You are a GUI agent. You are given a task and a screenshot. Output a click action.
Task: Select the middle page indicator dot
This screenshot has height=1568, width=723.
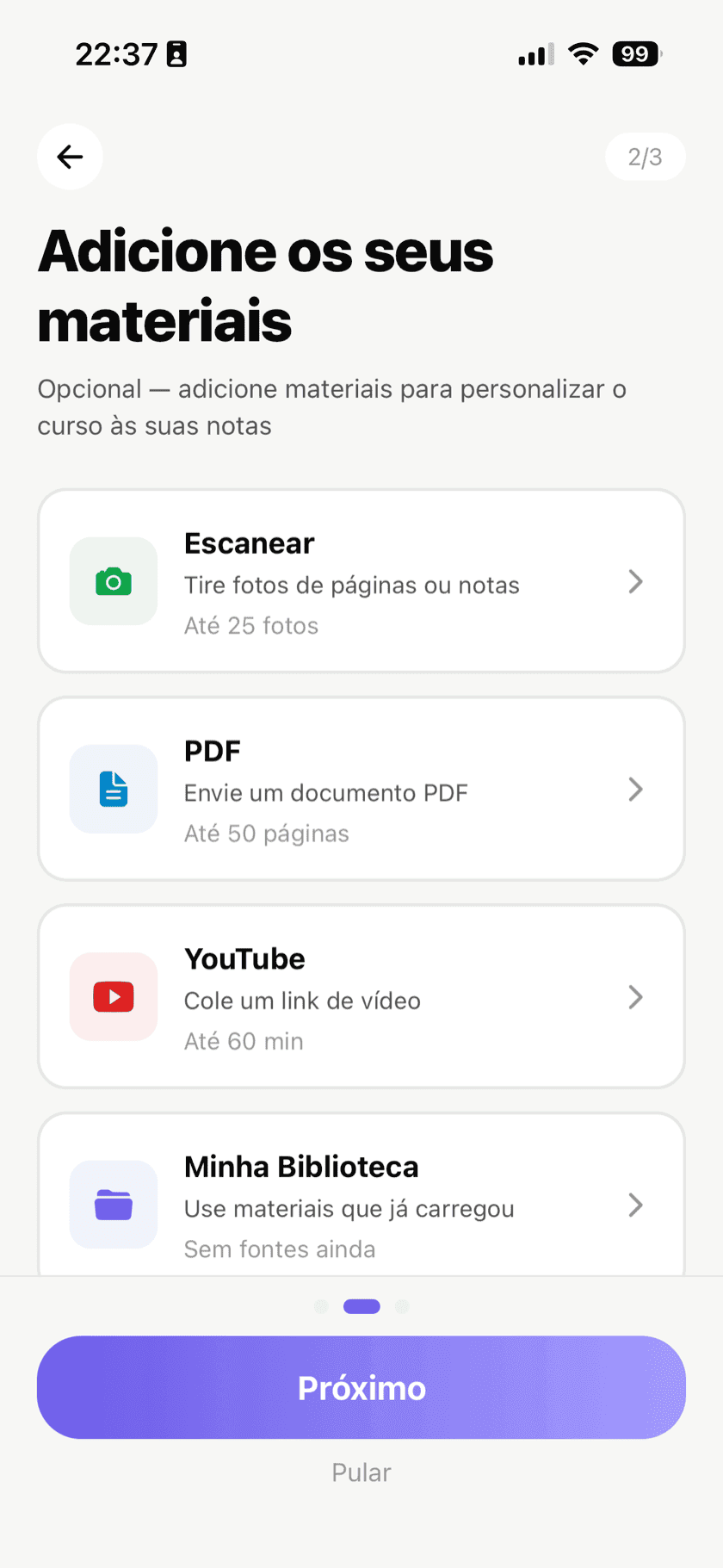(x=361, y=1306)
